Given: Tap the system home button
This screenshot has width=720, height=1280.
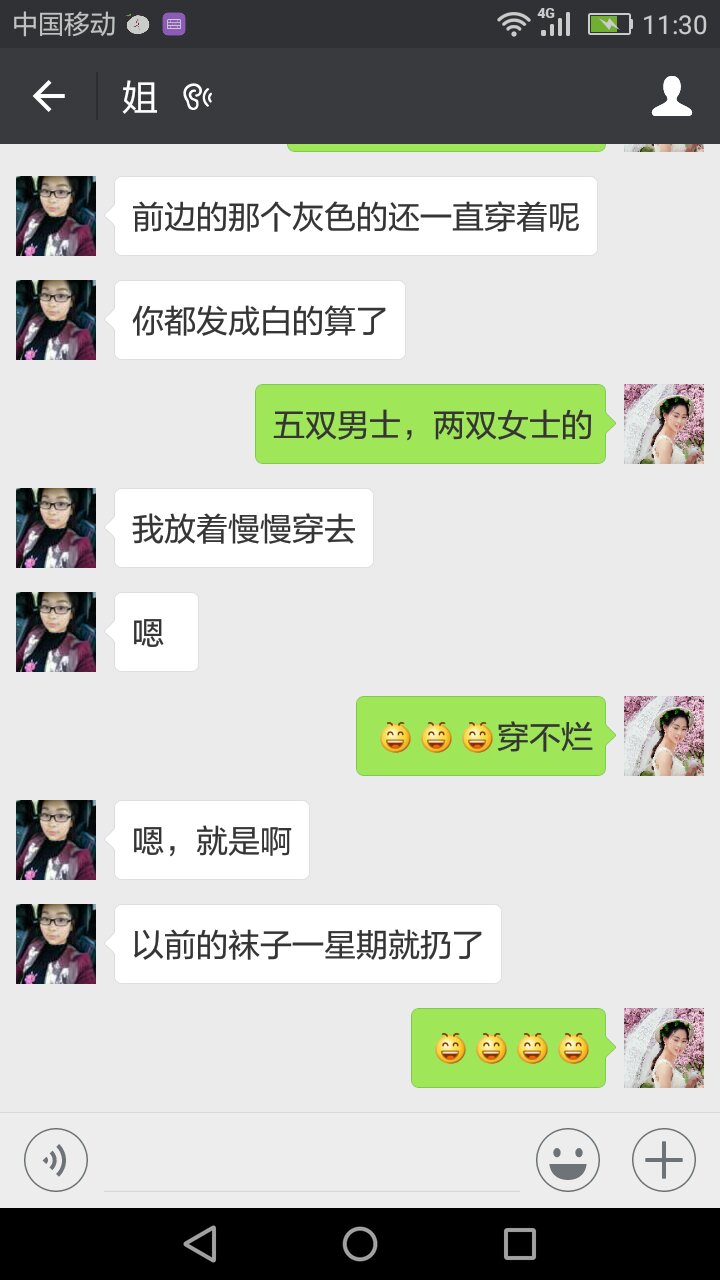Looking at the screenshot, I should [x=360, y=1244].
